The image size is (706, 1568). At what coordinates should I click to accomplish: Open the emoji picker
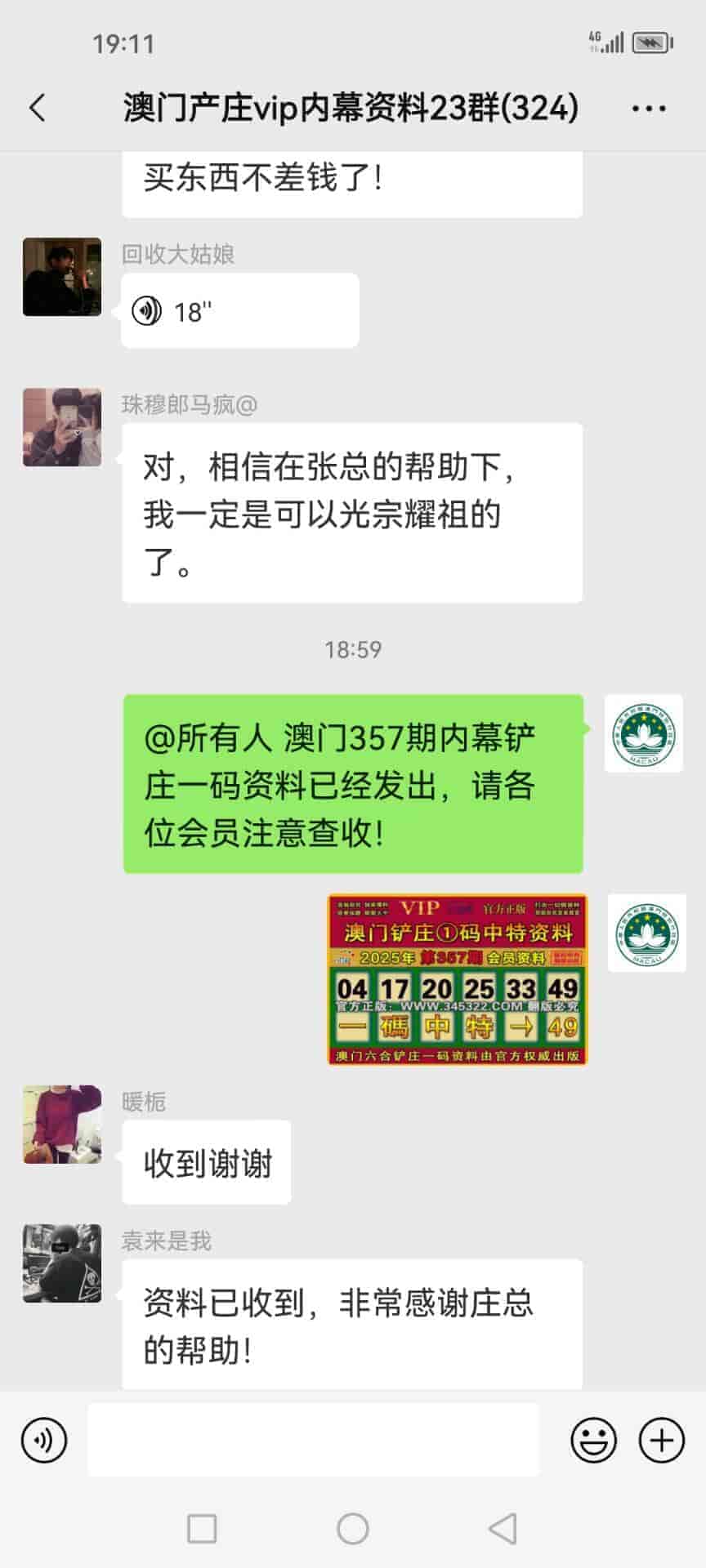(x=593, y=1440)
